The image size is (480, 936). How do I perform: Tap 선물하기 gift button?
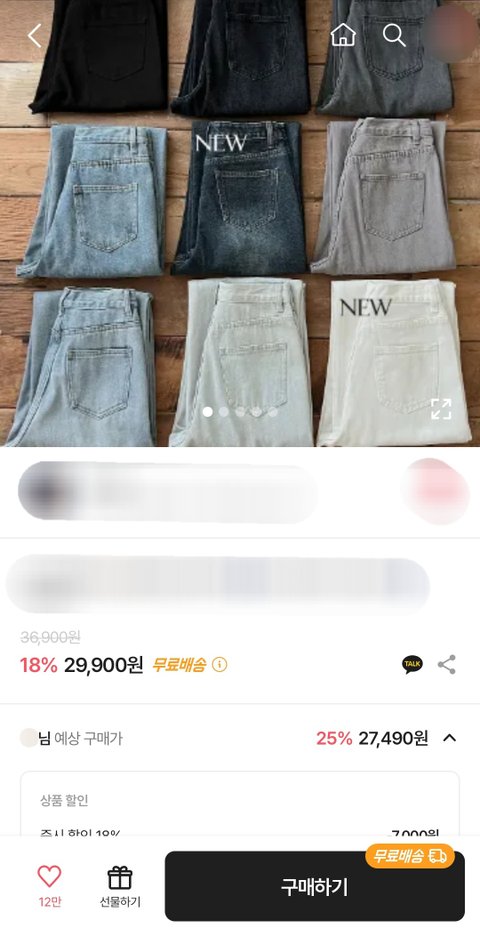click(119, 886)
